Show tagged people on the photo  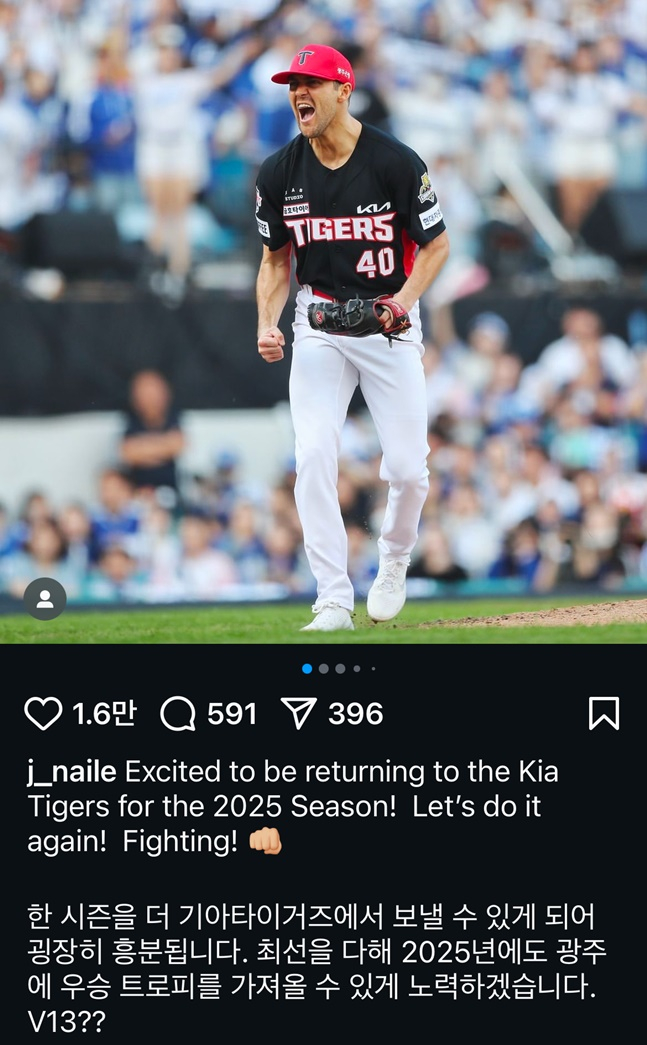coord(45,599)
